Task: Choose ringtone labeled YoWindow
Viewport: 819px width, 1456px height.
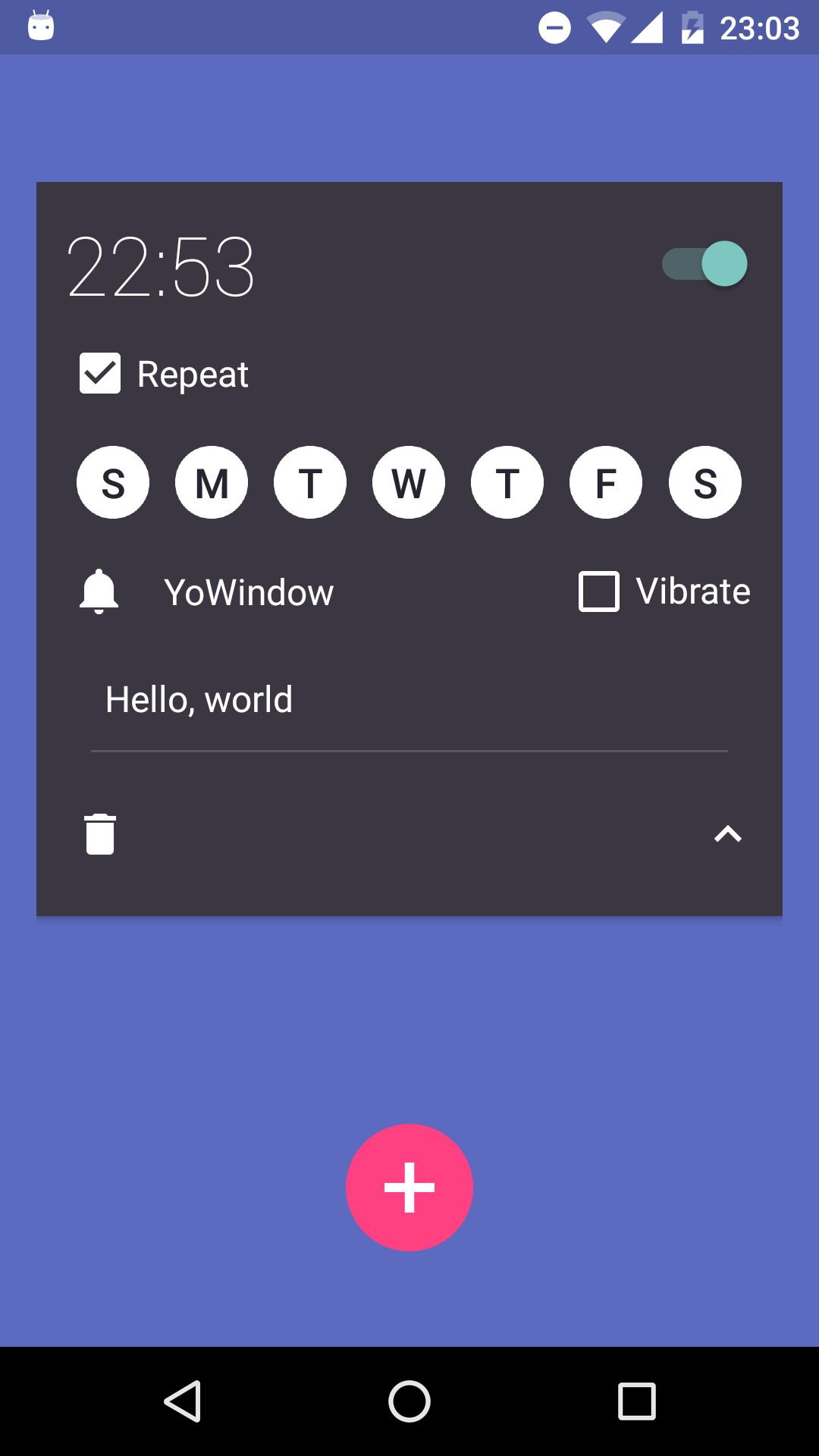Action: coord(248,592)
